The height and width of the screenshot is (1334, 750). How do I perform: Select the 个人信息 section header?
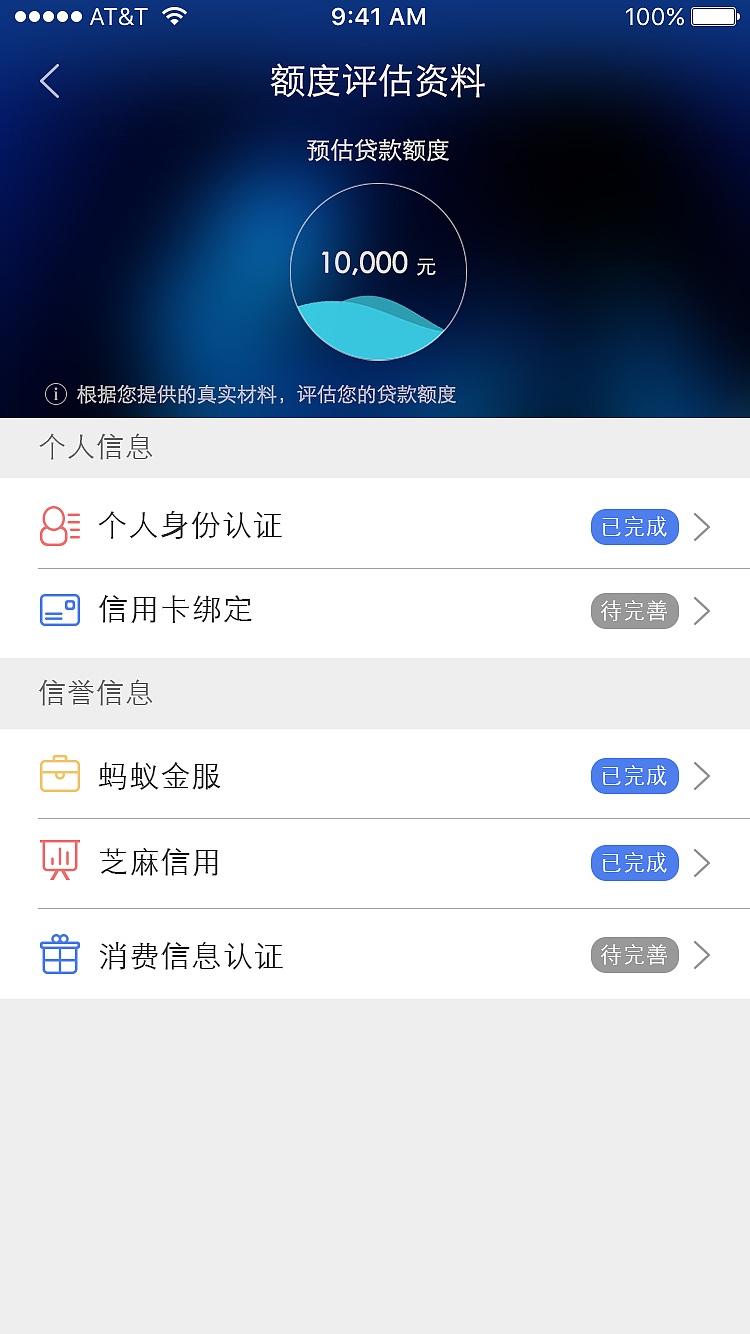94,447
